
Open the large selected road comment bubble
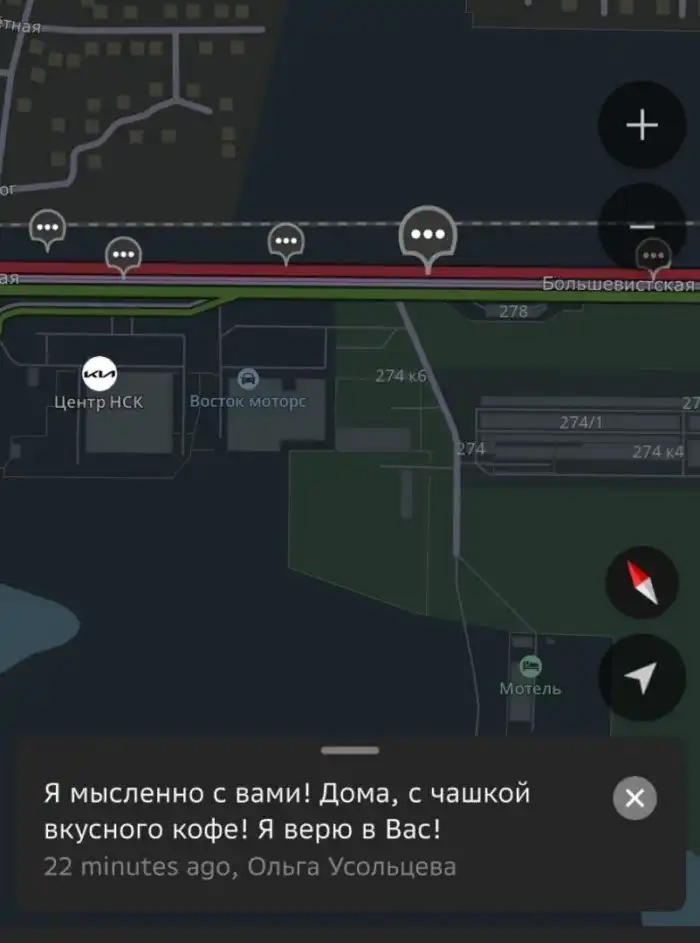pos(428,235)
